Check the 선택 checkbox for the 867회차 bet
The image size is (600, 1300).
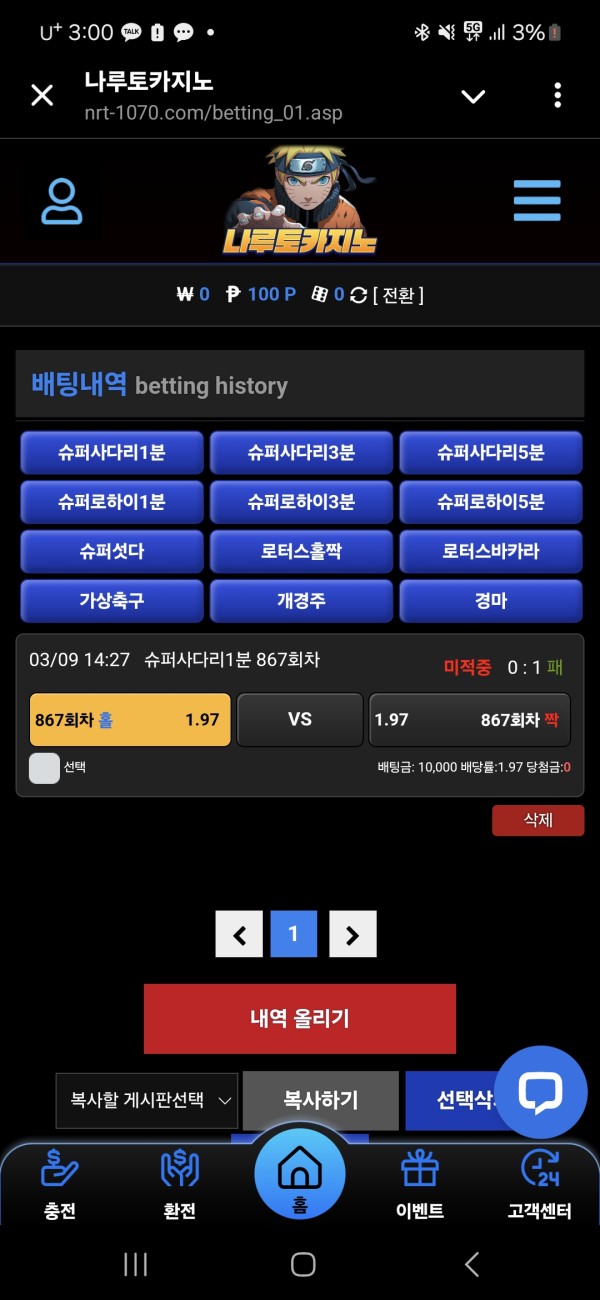44,768
